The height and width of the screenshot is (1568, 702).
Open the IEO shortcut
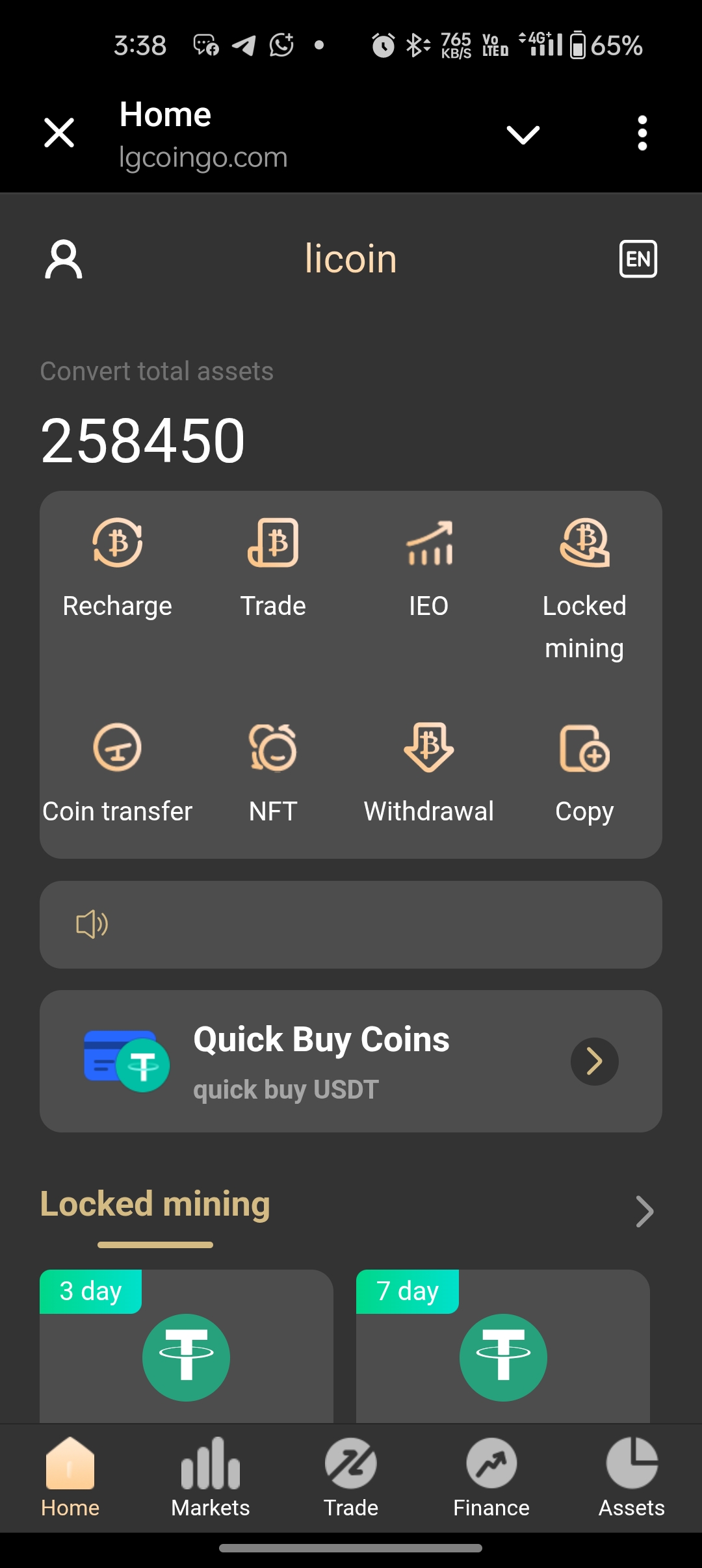[x=429, y=567]
